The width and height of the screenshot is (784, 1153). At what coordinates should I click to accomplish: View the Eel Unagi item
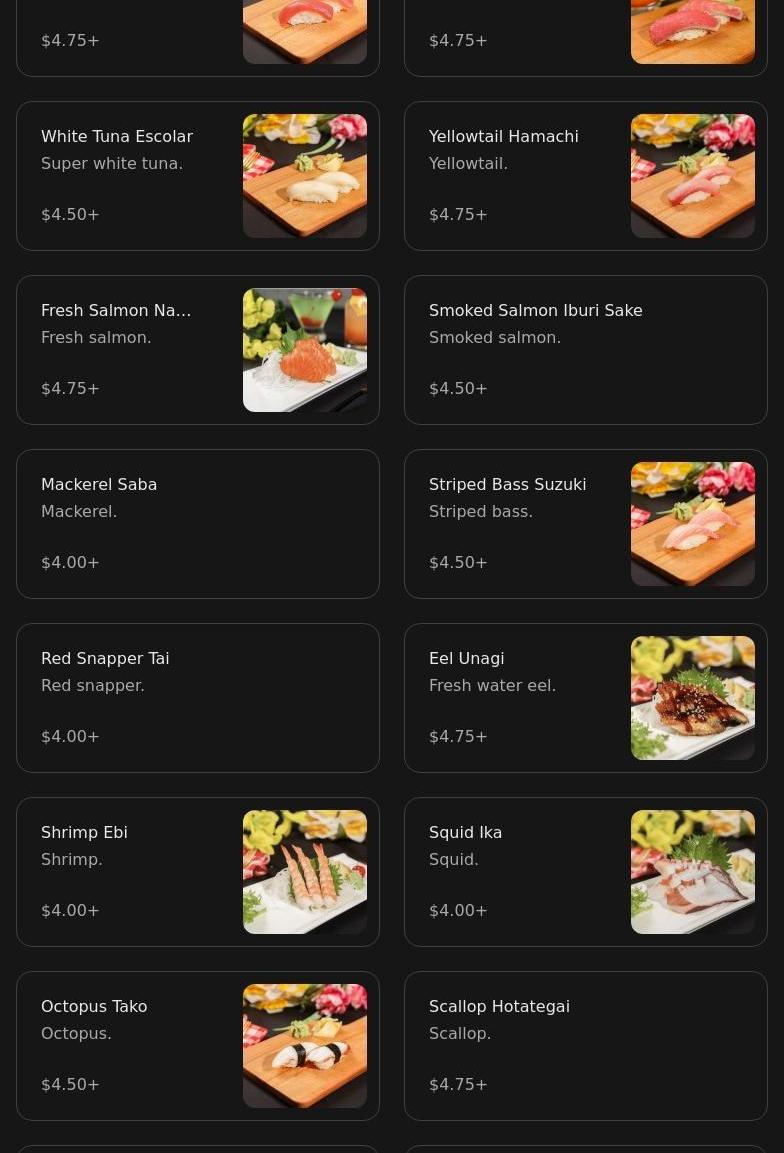click(x=586, y=698)
